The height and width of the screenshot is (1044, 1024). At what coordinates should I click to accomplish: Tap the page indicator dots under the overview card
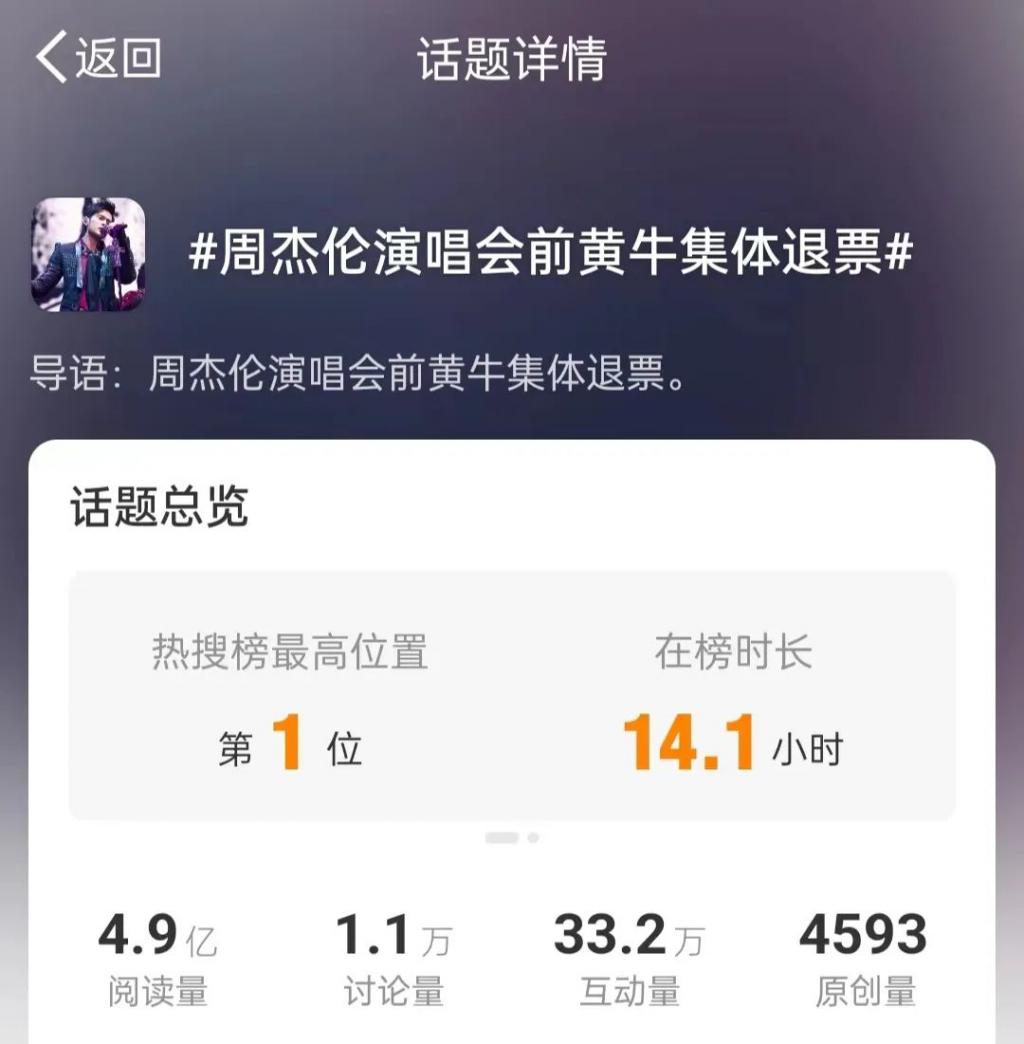point(511,837)
